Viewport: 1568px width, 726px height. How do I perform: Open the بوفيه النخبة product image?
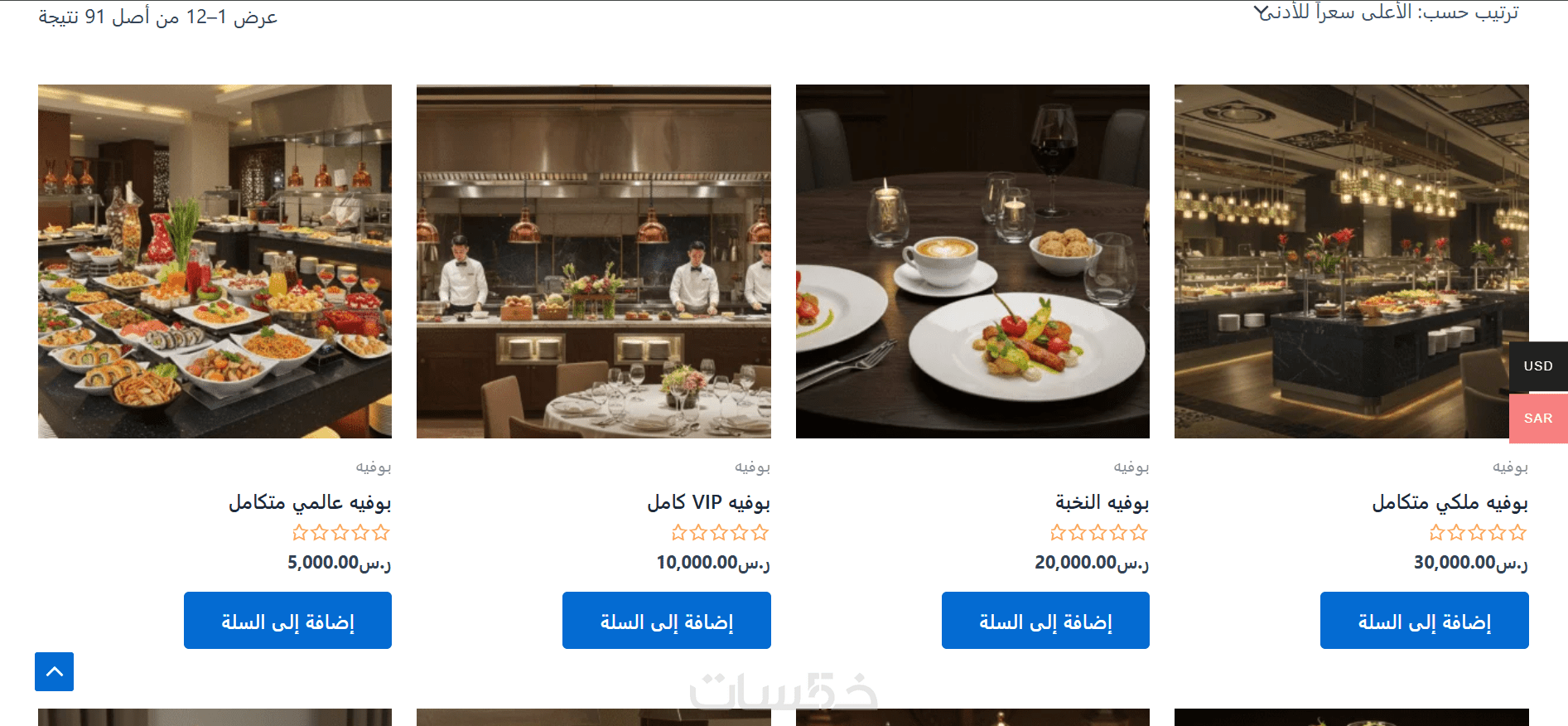click(x=972, y=261)
